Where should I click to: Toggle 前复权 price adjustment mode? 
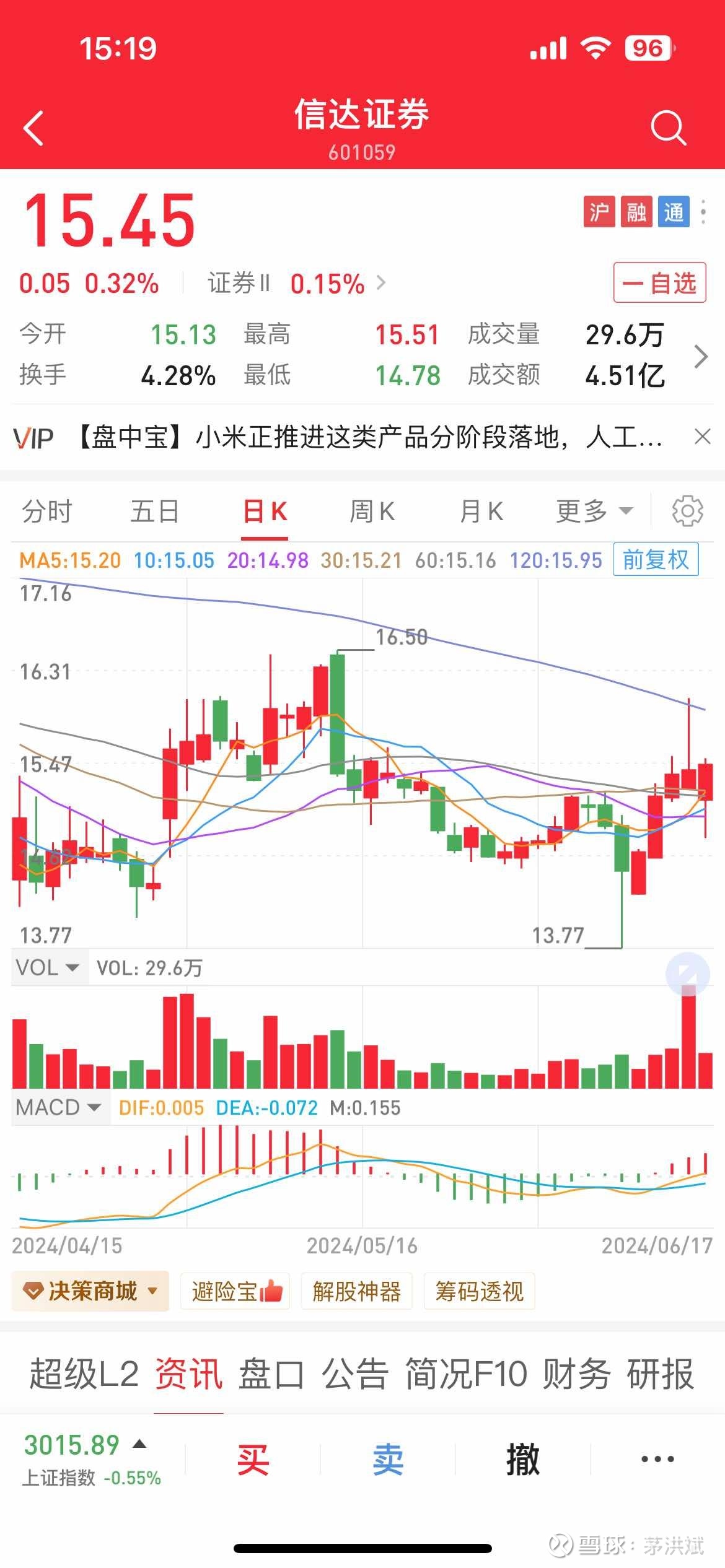[x=655, y=559]
